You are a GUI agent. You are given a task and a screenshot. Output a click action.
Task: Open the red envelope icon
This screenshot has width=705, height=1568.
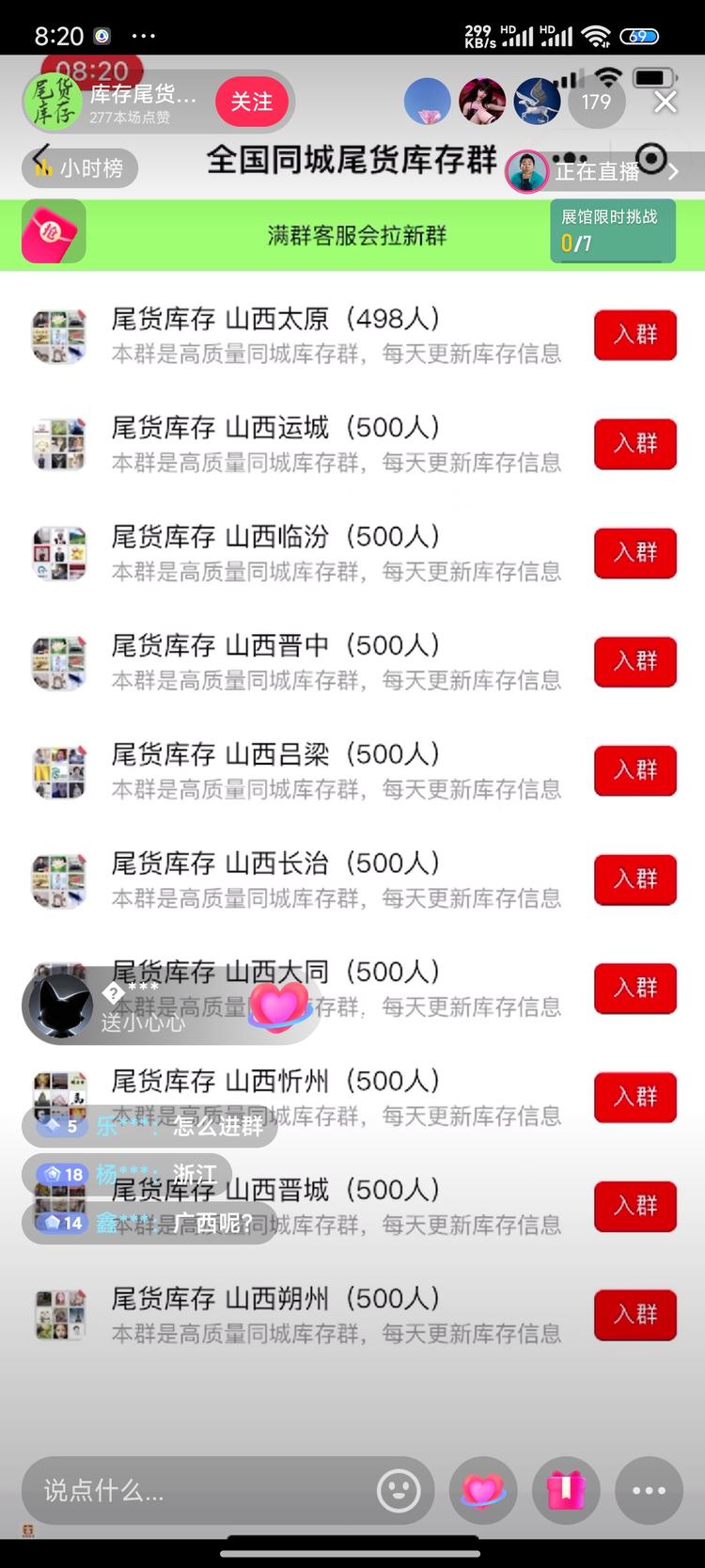54,231
